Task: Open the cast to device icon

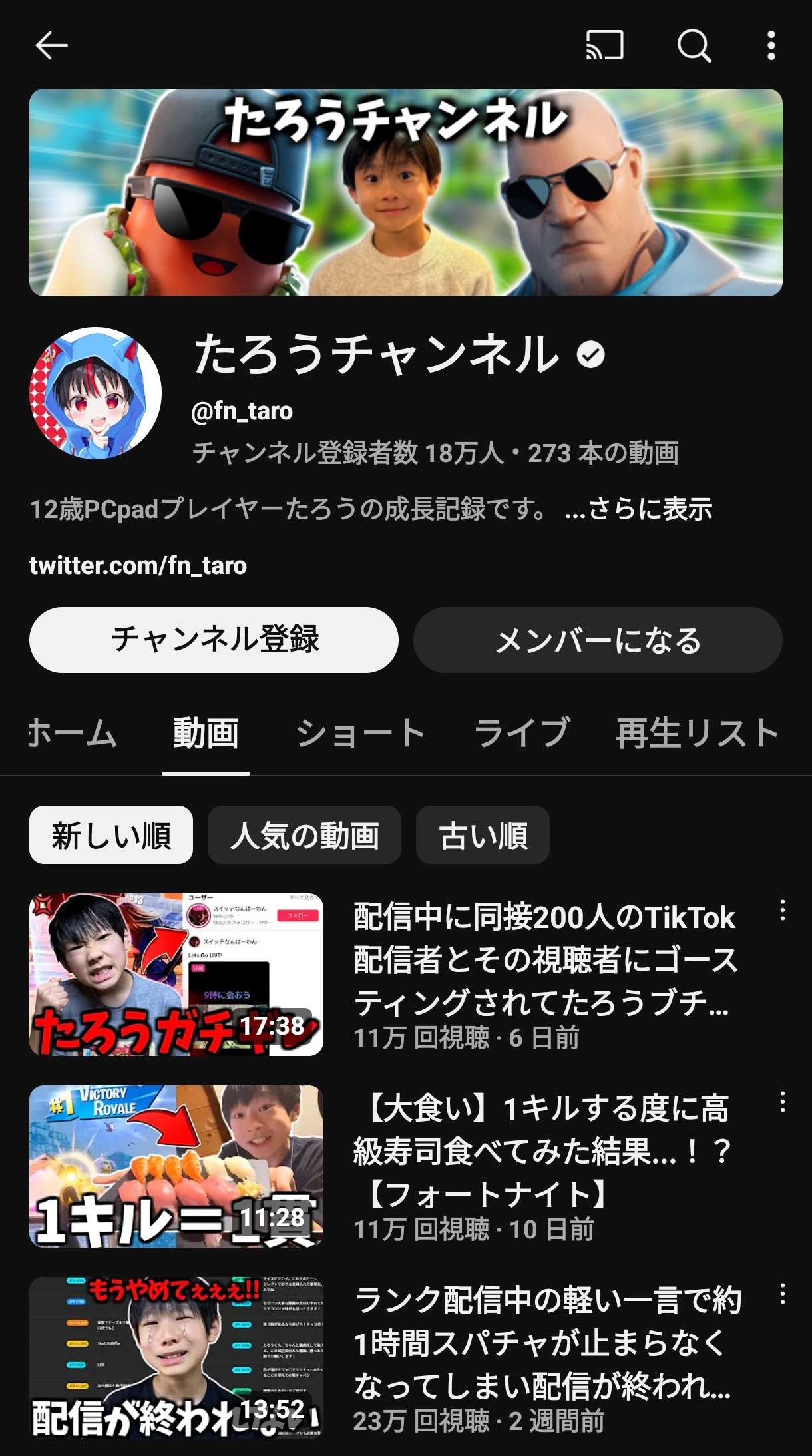Action: [x=604, y=46]
